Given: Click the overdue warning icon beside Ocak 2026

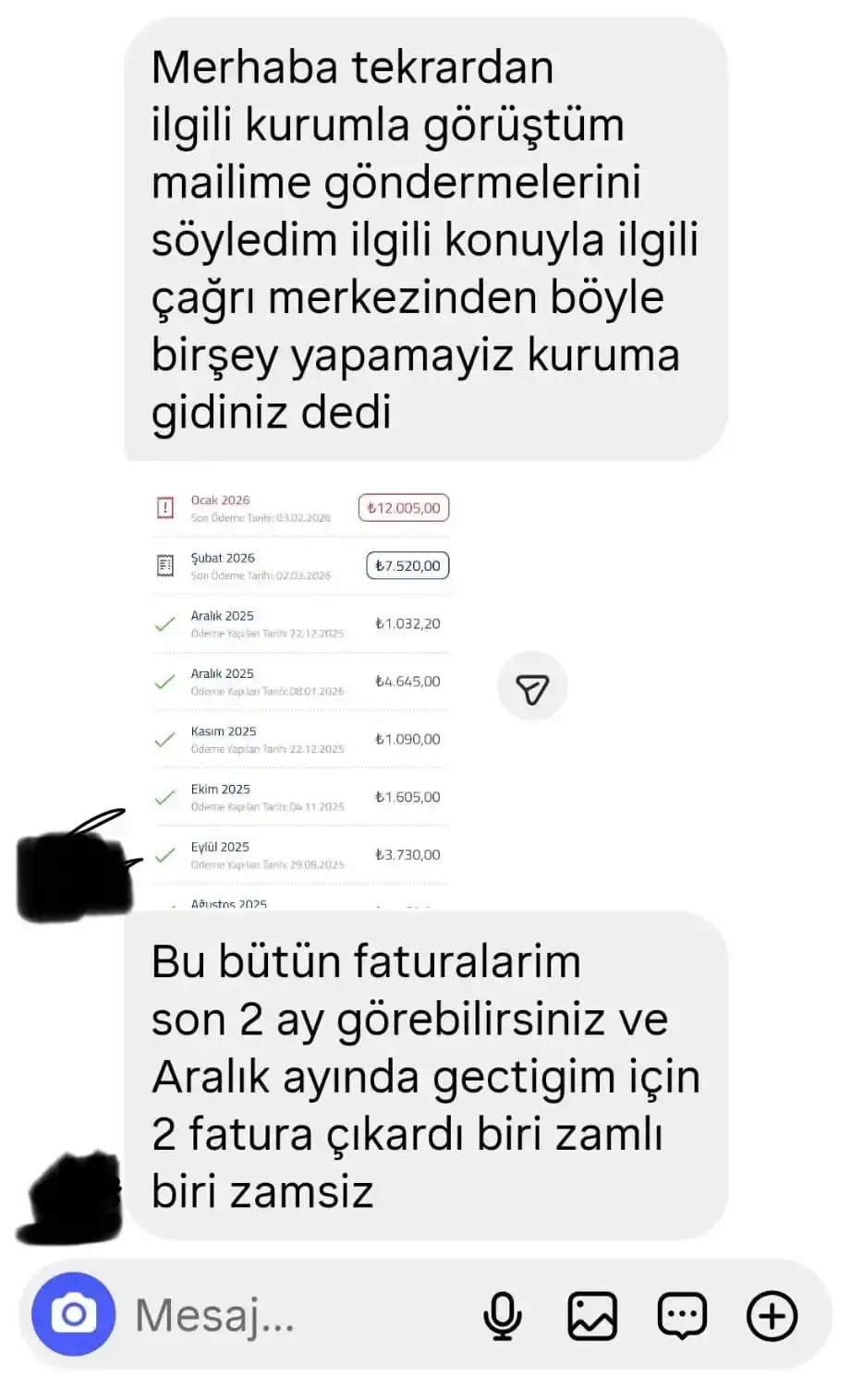Looking at the screenshot, I should pyautogui.click(x=165, y=507).
